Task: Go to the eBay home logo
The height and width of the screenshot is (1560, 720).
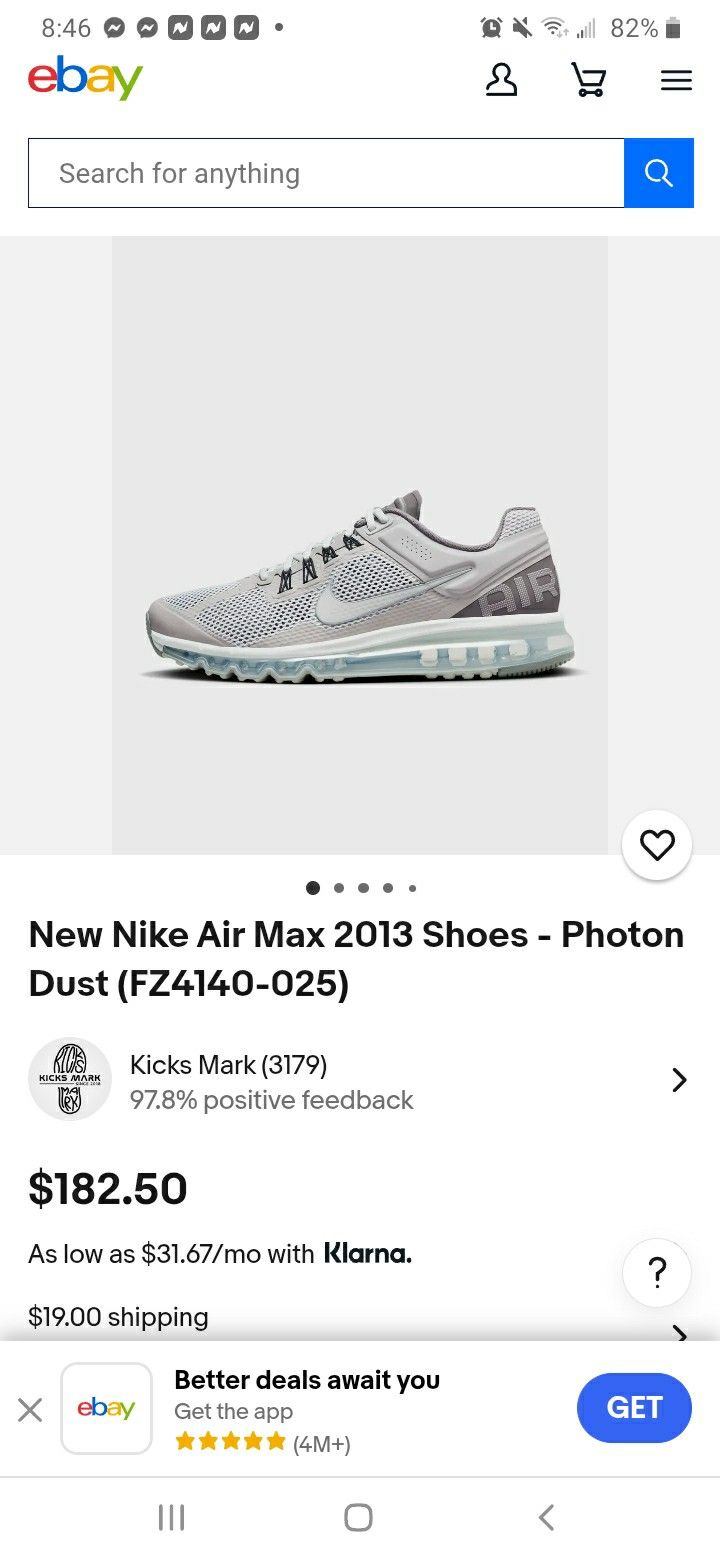Action: [85, 78]
